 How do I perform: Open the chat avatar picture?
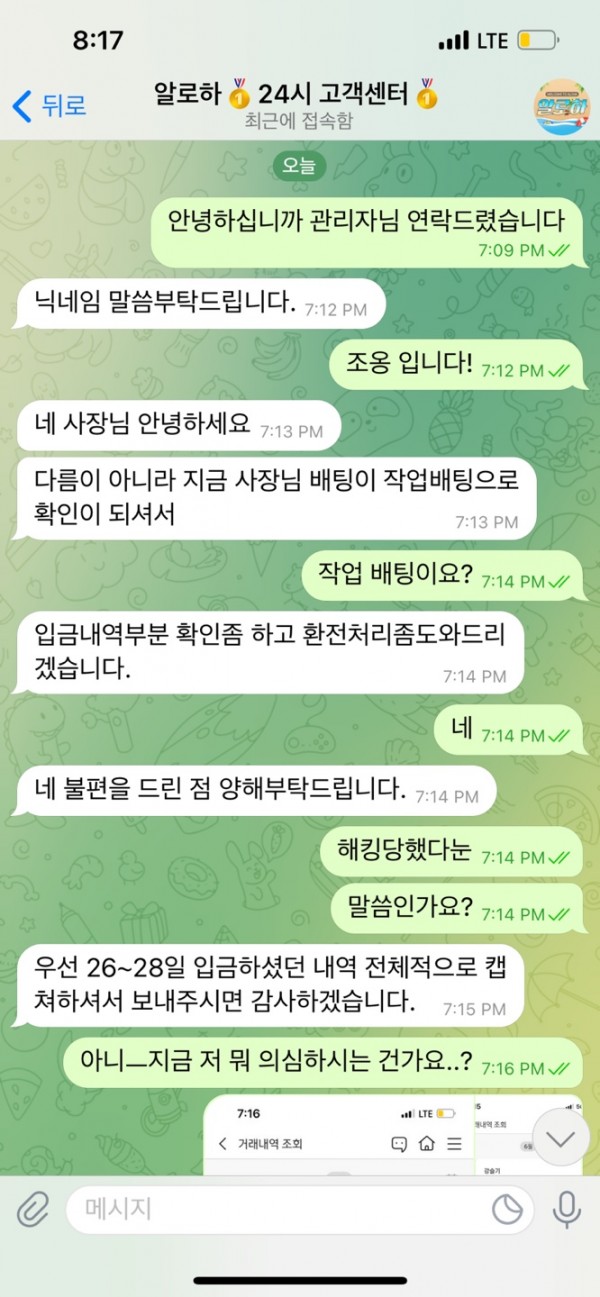(x=561, y=106)
